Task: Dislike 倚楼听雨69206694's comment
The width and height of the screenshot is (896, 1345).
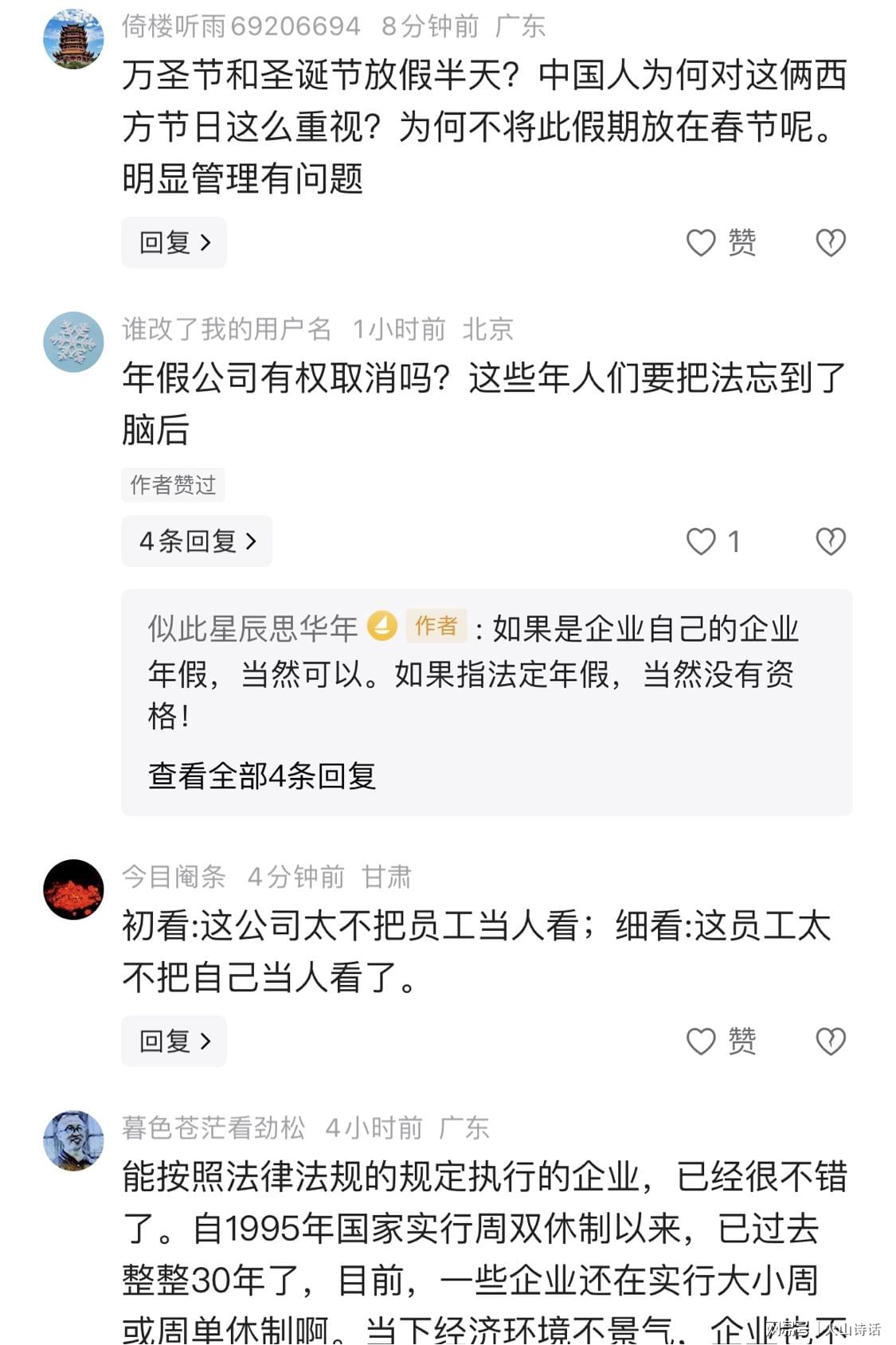Action: [830, 242]
